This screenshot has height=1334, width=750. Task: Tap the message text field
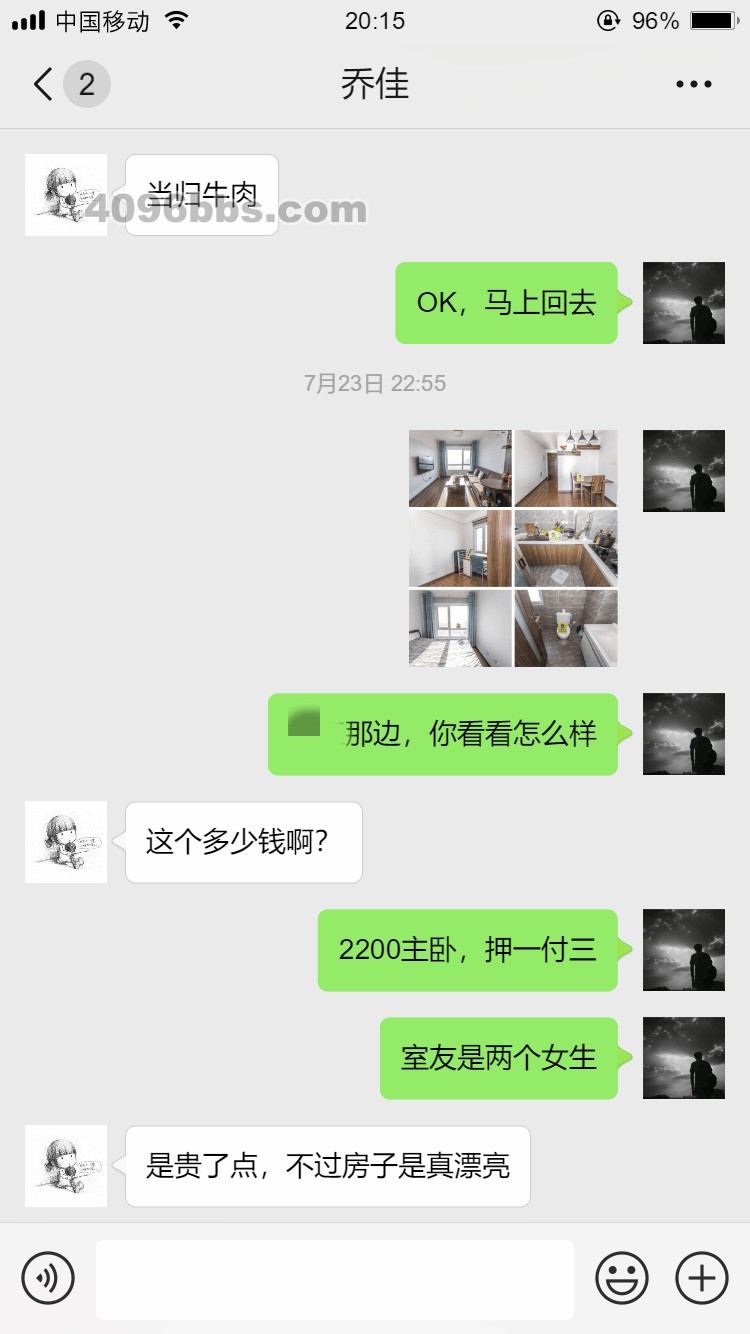click(334, 1279)
